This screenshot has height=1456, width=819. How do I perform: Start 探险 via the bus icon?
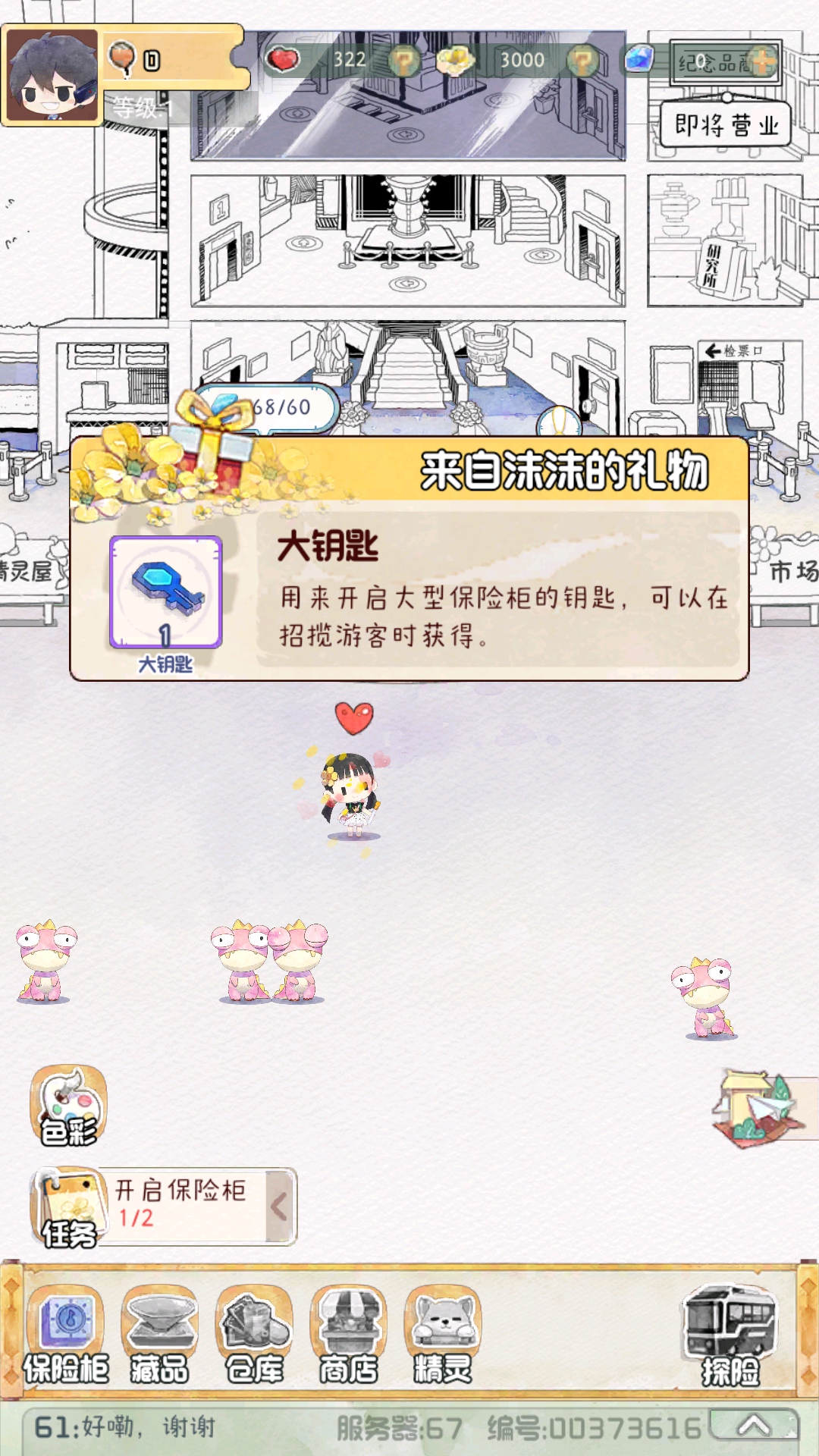pyautogui.click(x=730, y=1335)
